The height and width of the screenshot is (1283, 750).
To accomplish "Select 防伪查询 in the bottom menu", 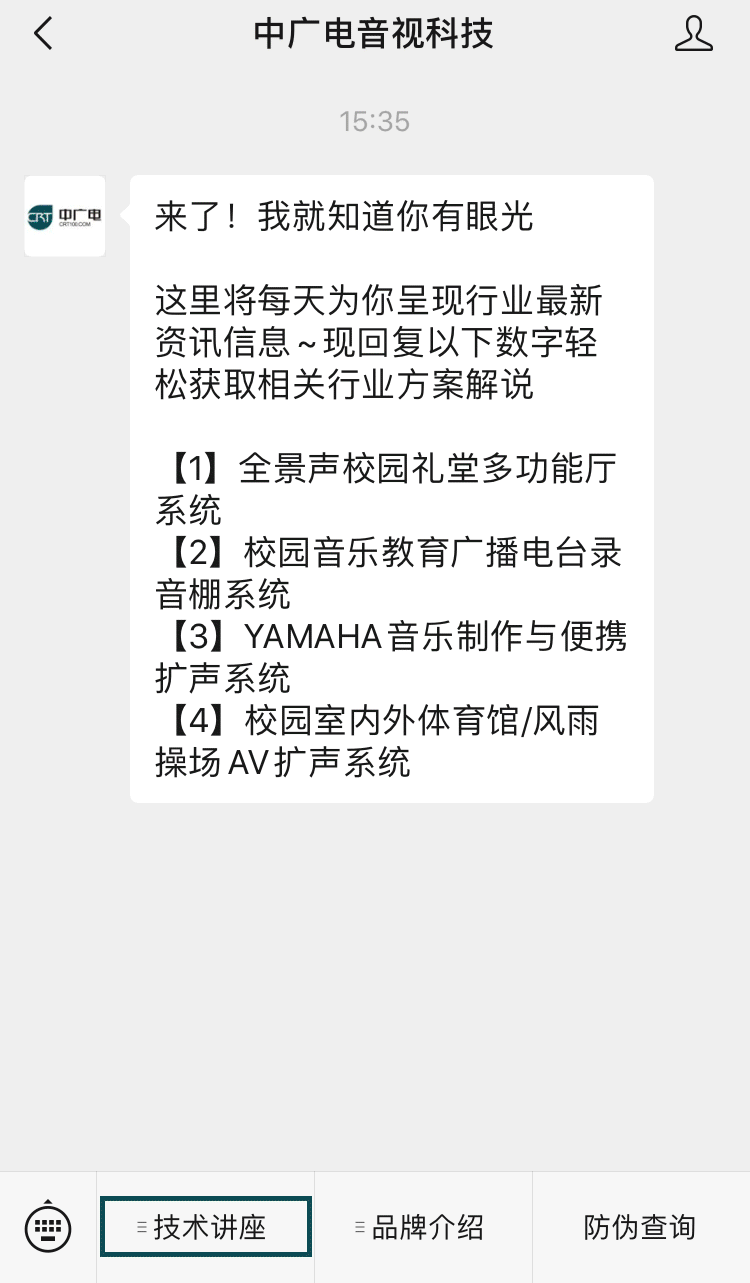I will click(x=640, y=1227).
